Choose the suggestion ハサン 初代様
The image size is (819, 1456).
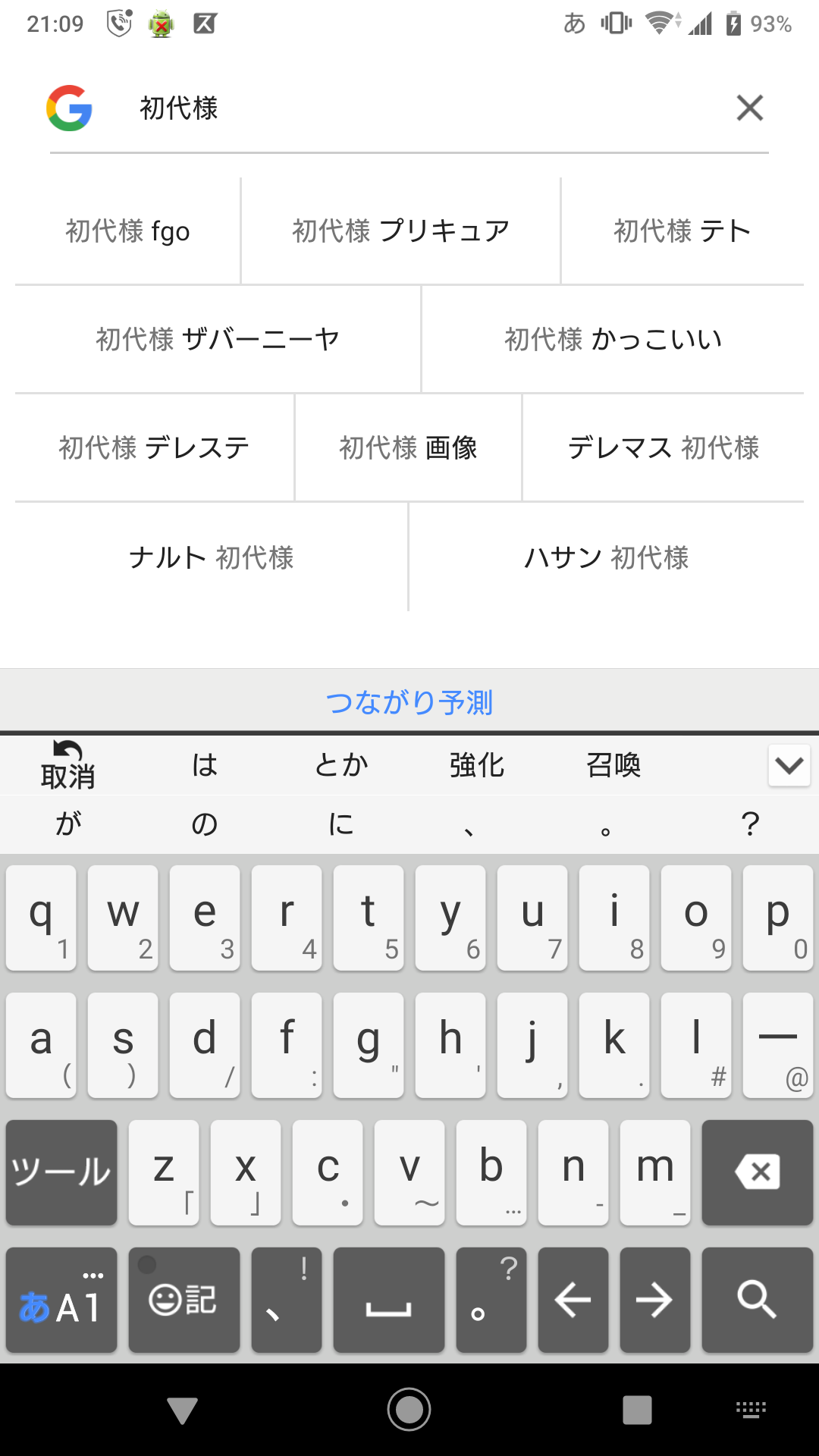coord(607,557)
